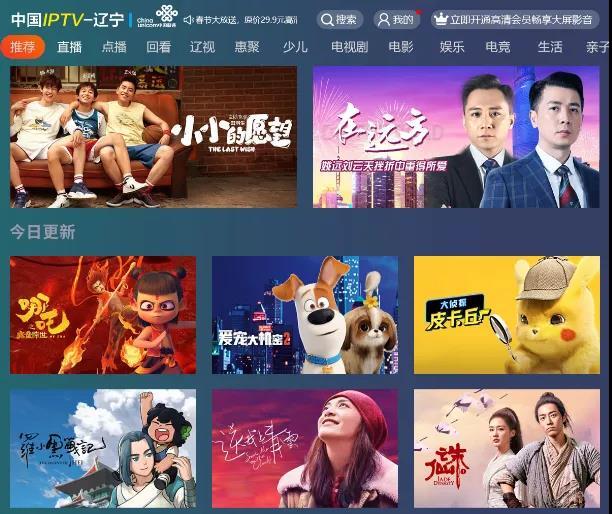Open the 回看 tab

(x=158, y=47)
